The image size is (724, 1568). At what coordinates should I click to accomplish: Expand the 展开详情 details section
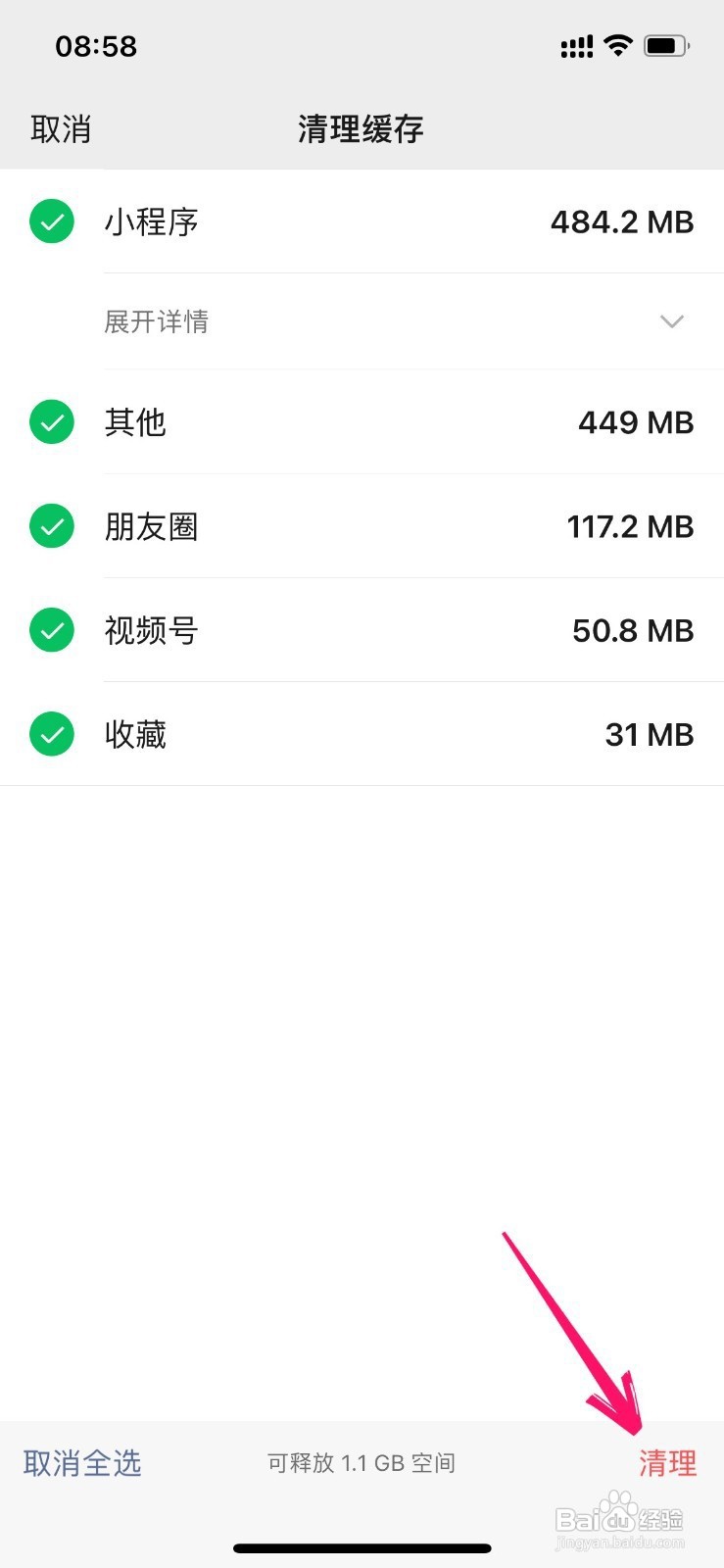pos(157,322)
